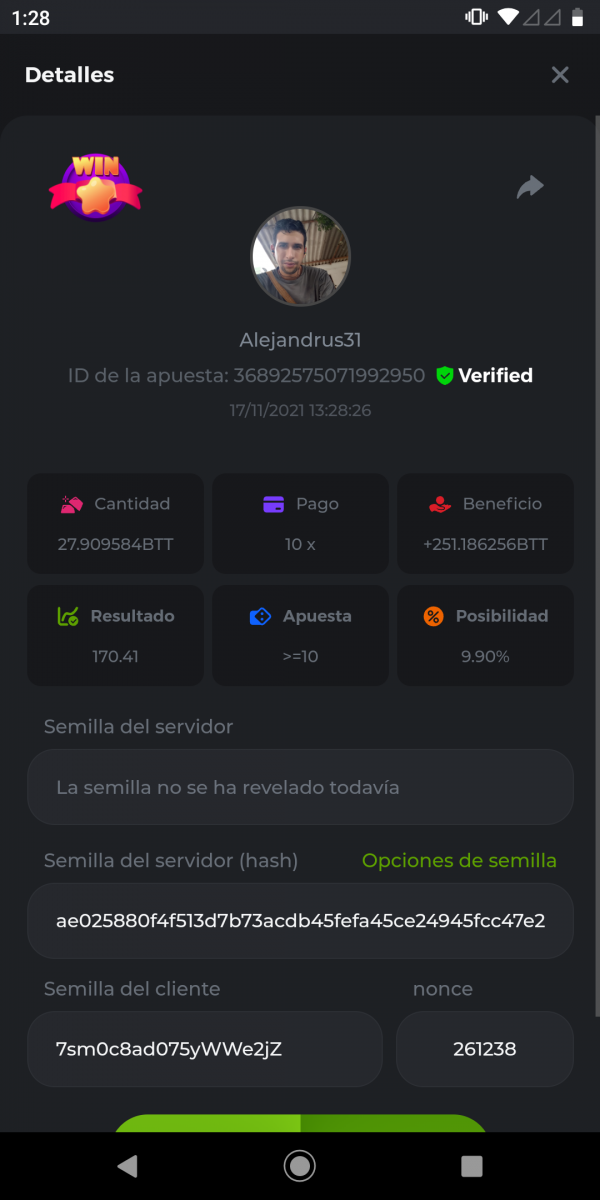This screenshot has height=1200, width=600.
Task: Tap the Semilla del cliente field
Action: pos(205,1049)
